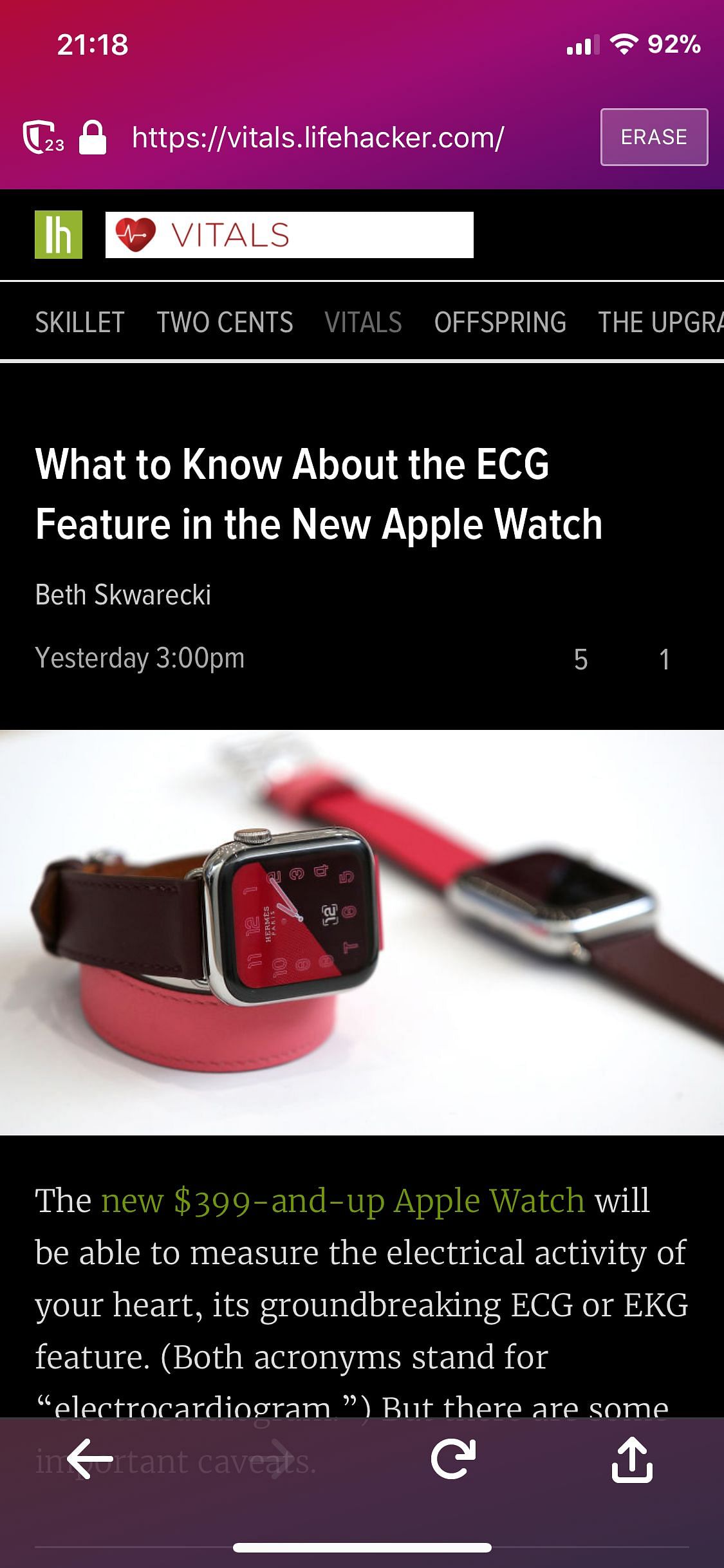This screenshot has width=724, height=1568.
Task: Switch to the OFFSPRING section
Action: pyautogui.click(x=500, y=322)
